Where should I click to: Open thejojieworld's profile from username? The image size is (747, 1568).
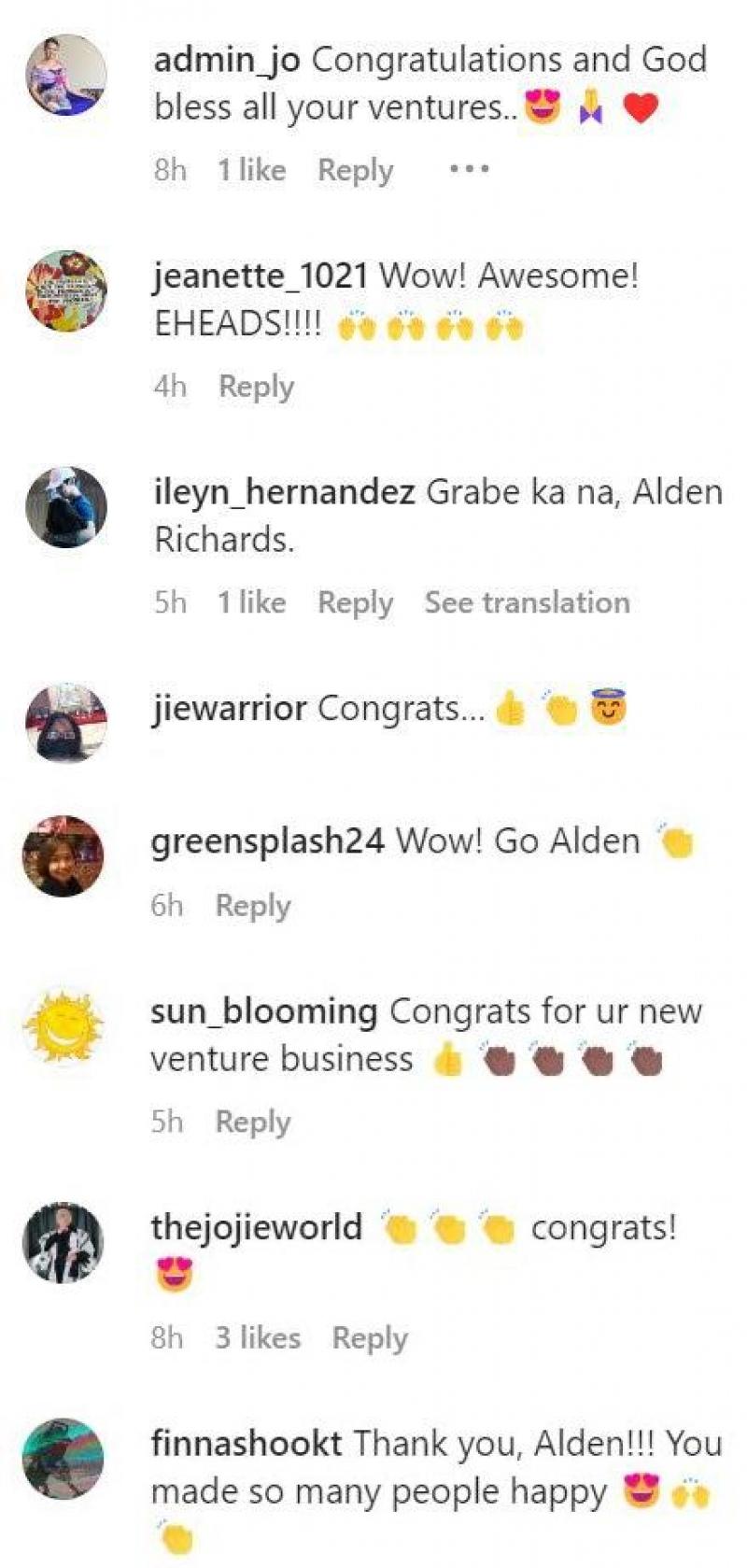256,1226
